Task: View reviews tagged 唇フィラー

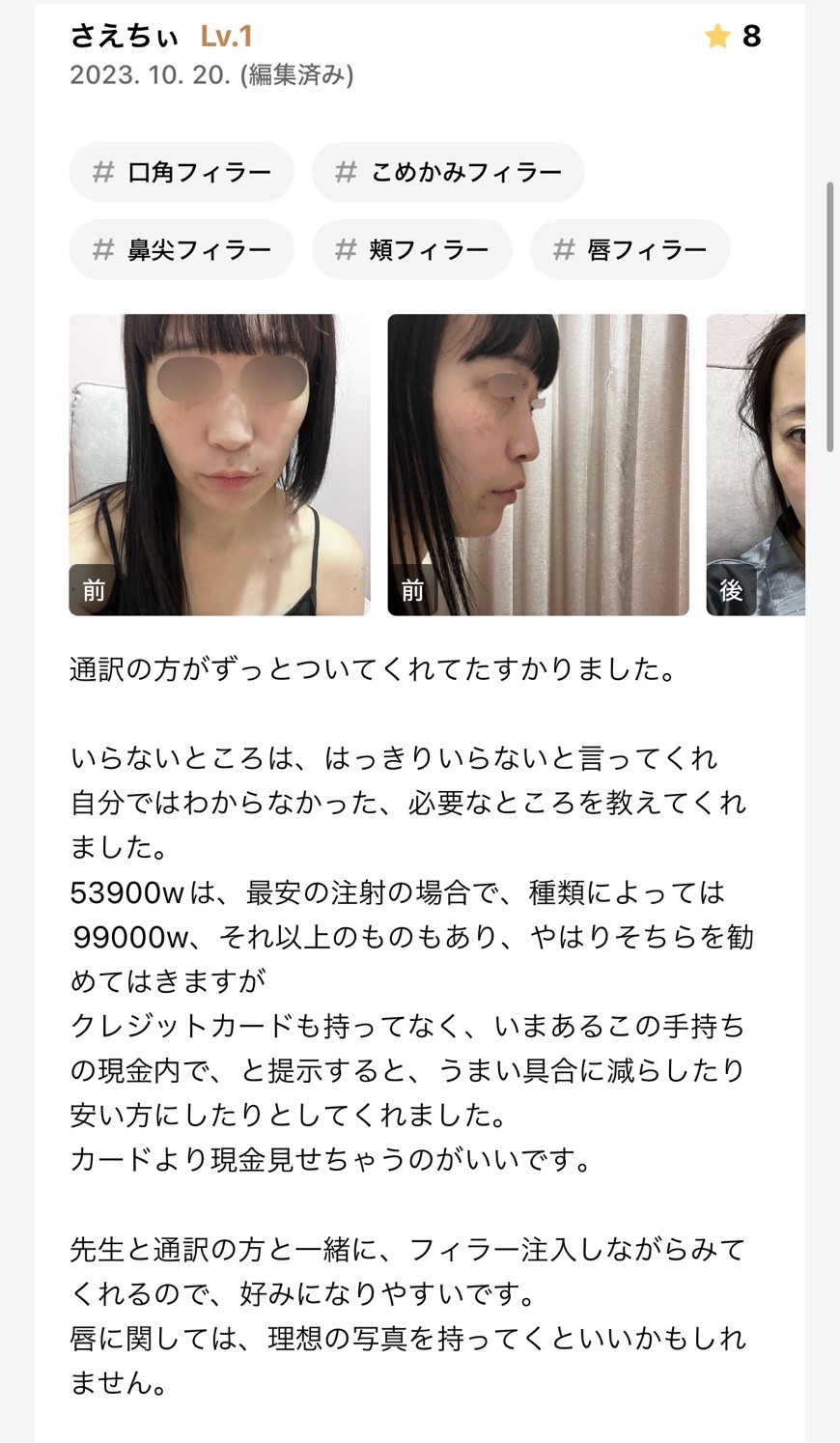Action: [x=630, y=250]
